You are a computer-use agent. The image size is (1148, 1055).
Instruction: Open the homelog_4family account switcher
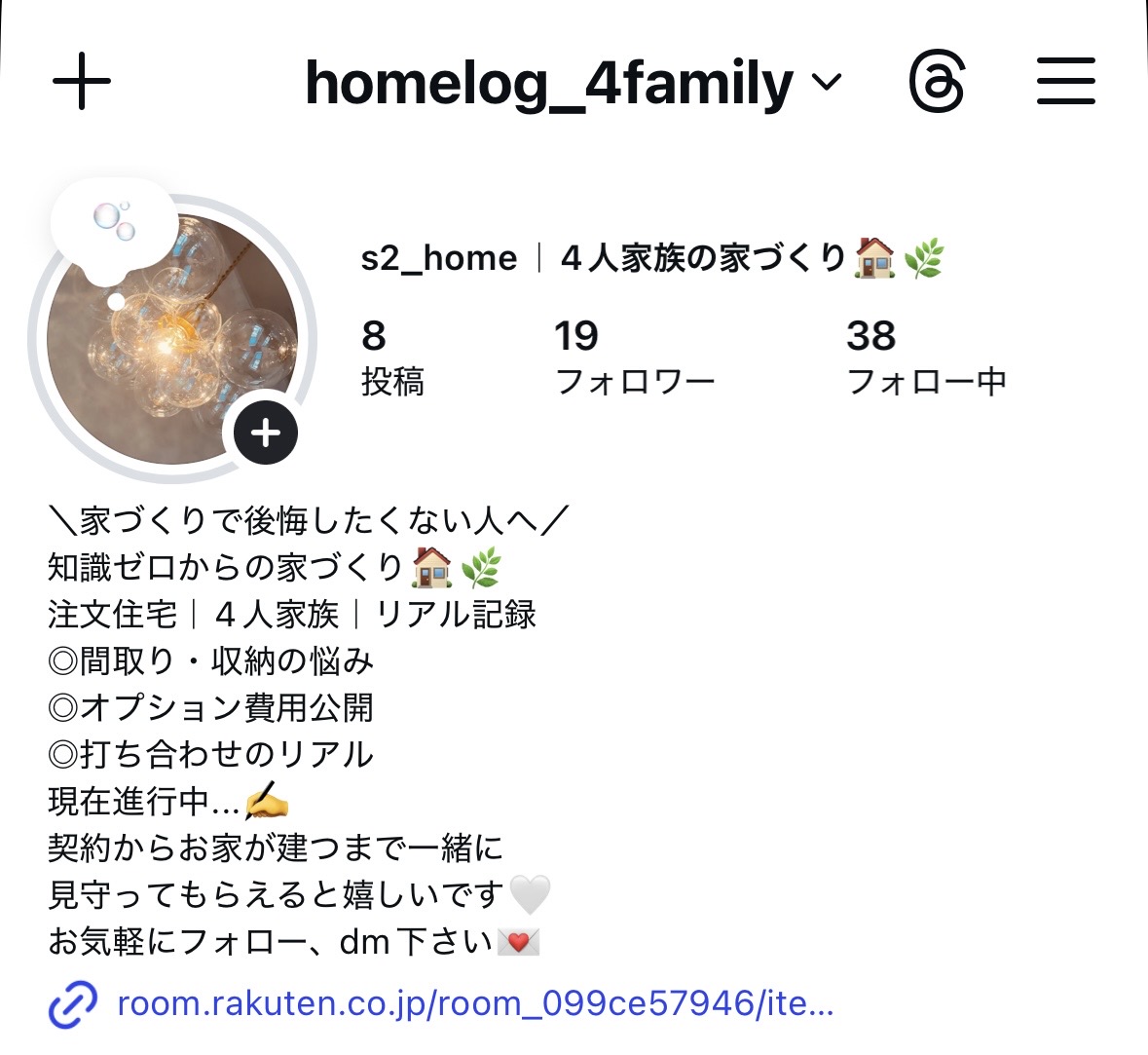[573, 84]
